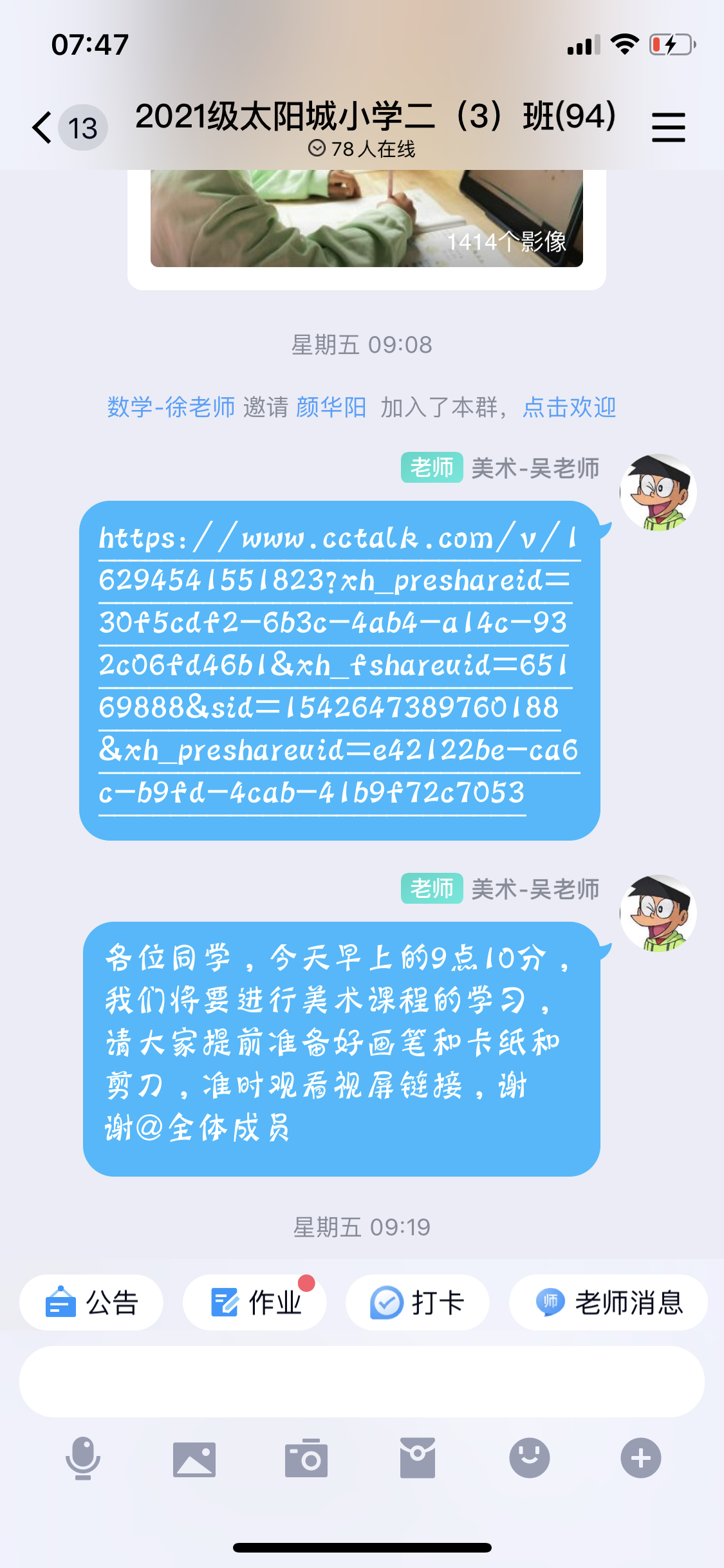
Task: View 数学-徐老师 profile from invite notice
Action: (171, 407)
